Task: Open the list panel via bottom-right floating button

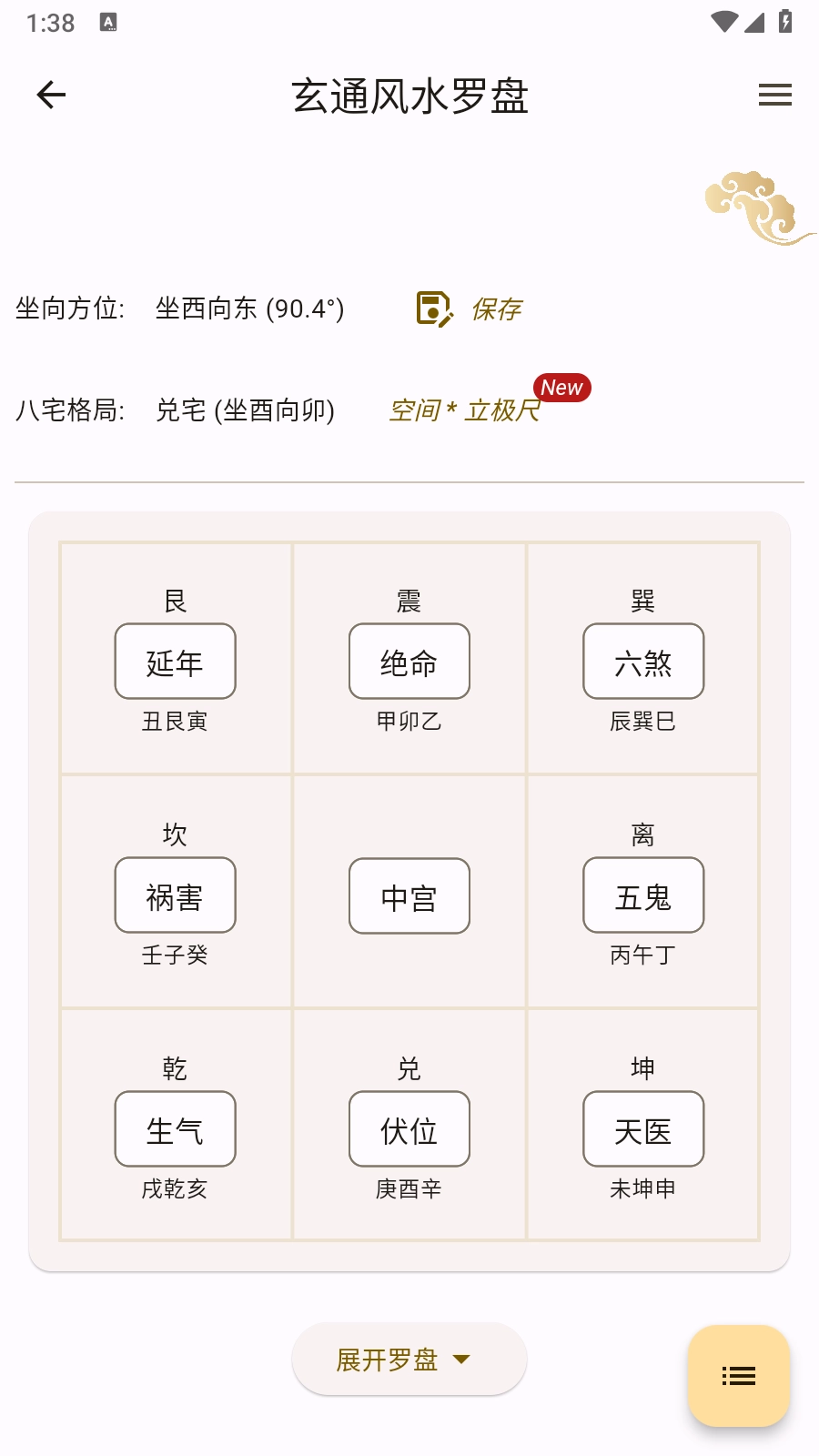Action: tap(738, 1377)
